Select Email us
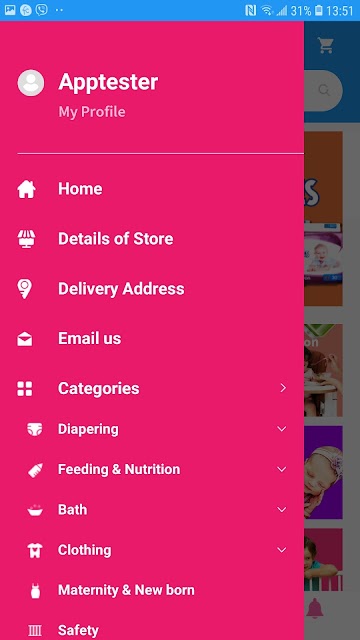Screen dimensions: 360x640 [x=152, y=338]
